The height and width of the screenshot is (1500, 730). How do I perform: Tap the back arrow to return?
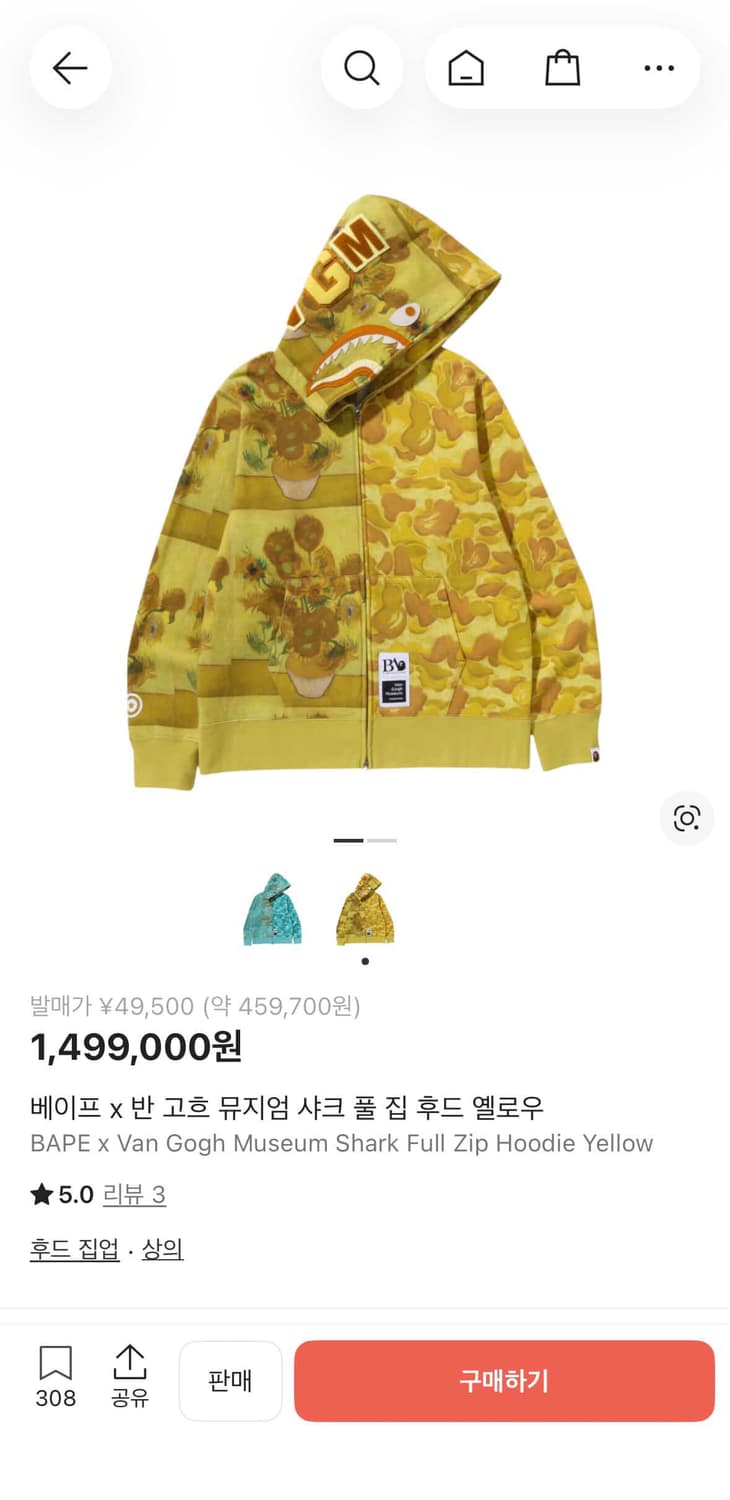(x=69, y=68)
